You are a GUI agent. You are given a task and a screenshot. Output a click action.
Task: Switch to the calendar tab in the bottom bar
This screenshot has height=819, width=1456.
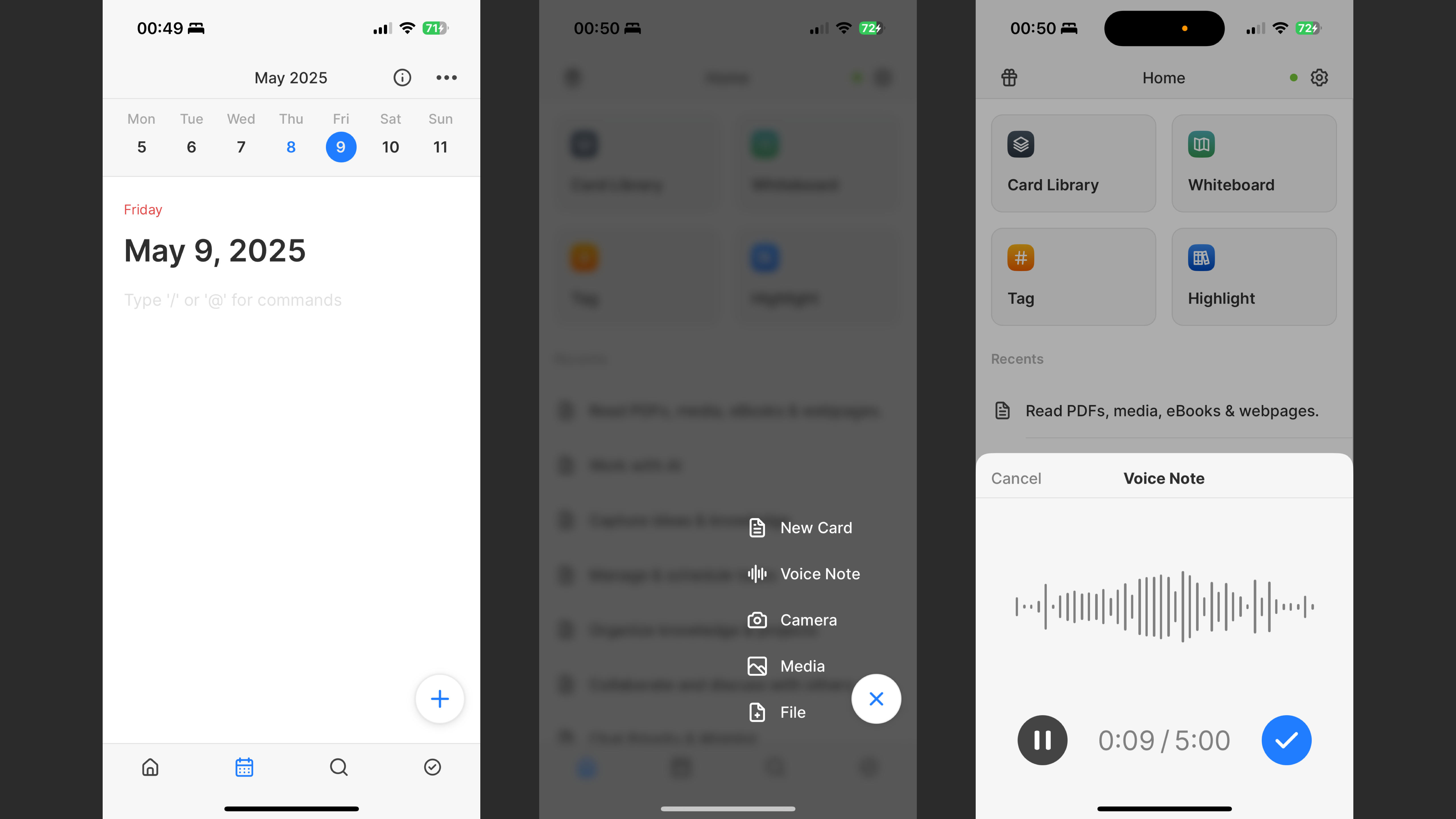tap(244, 767)
